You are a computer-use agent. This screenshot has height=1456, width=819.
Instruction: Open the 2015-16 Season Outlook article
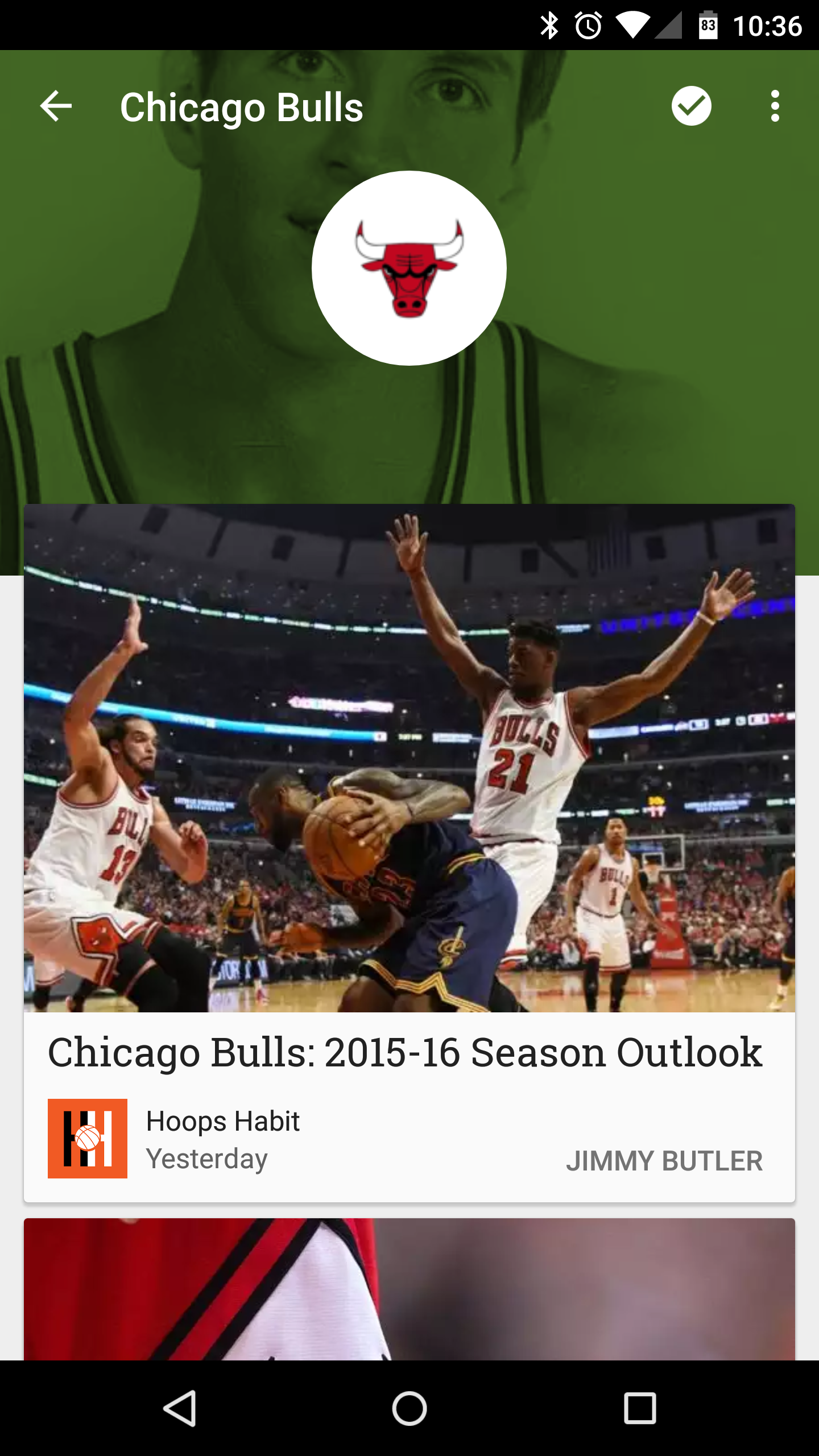[x=404, y=1052]
